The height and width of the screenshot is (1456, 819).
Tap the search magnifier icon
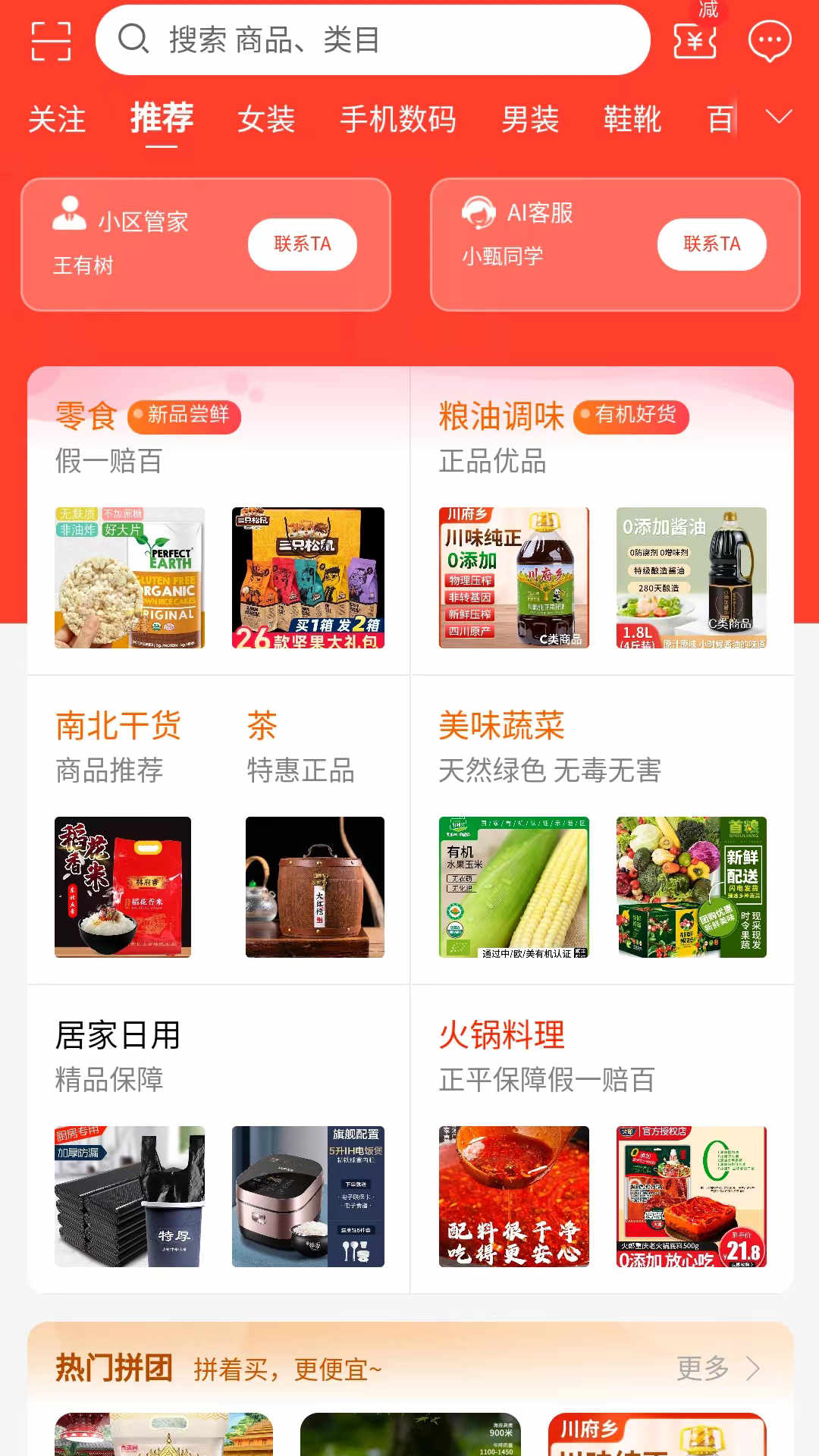(x=135, y=42)
